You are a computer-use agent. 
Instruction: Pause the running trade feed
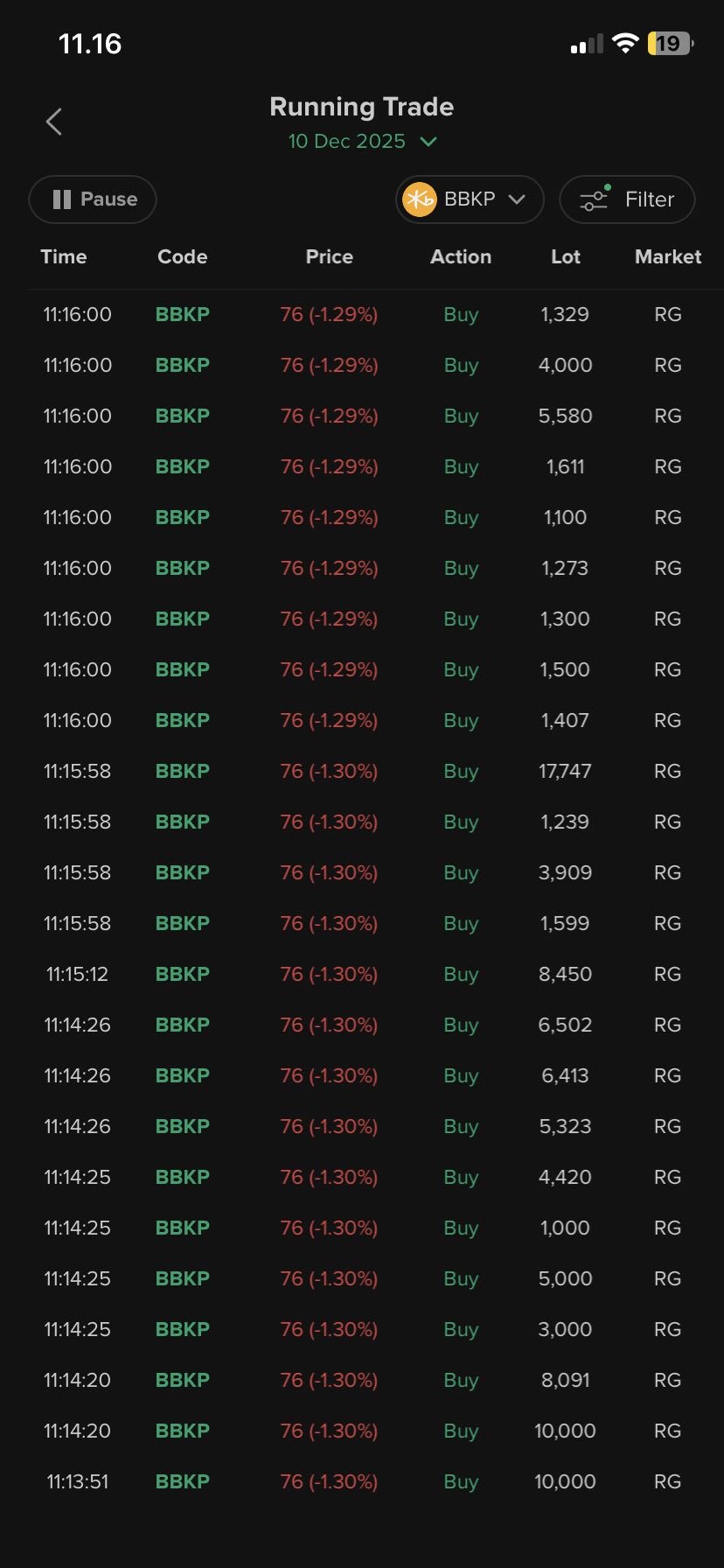(x=93, y=199)
